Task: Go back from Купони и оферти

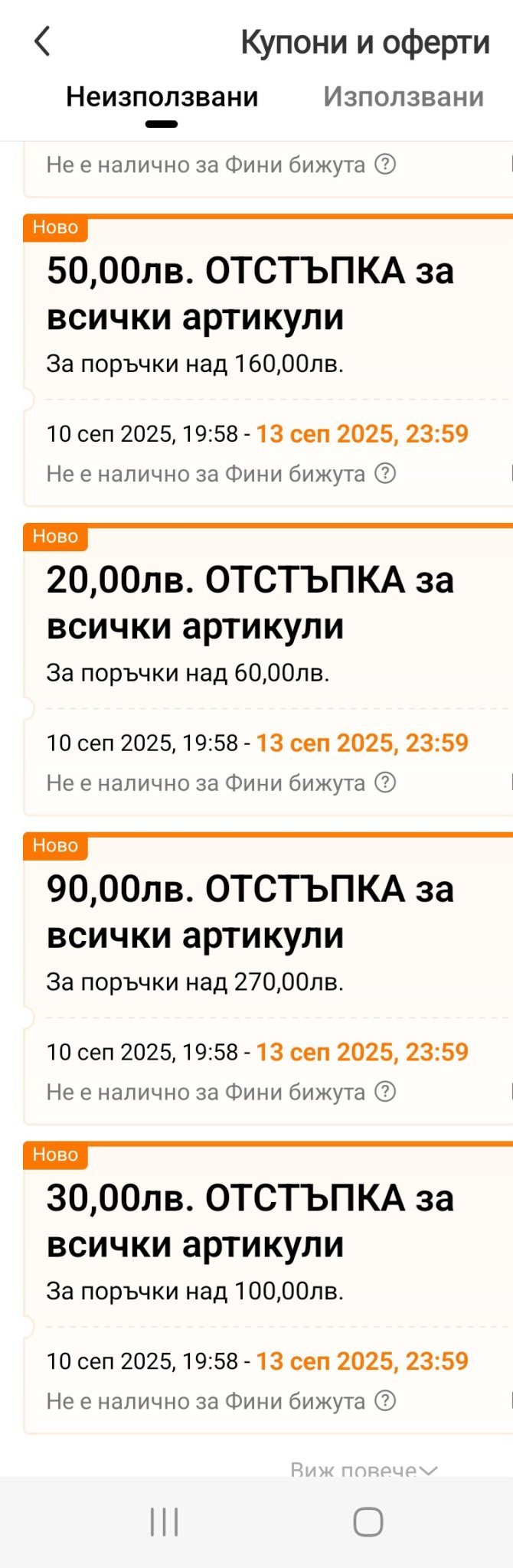Action: 43,41
